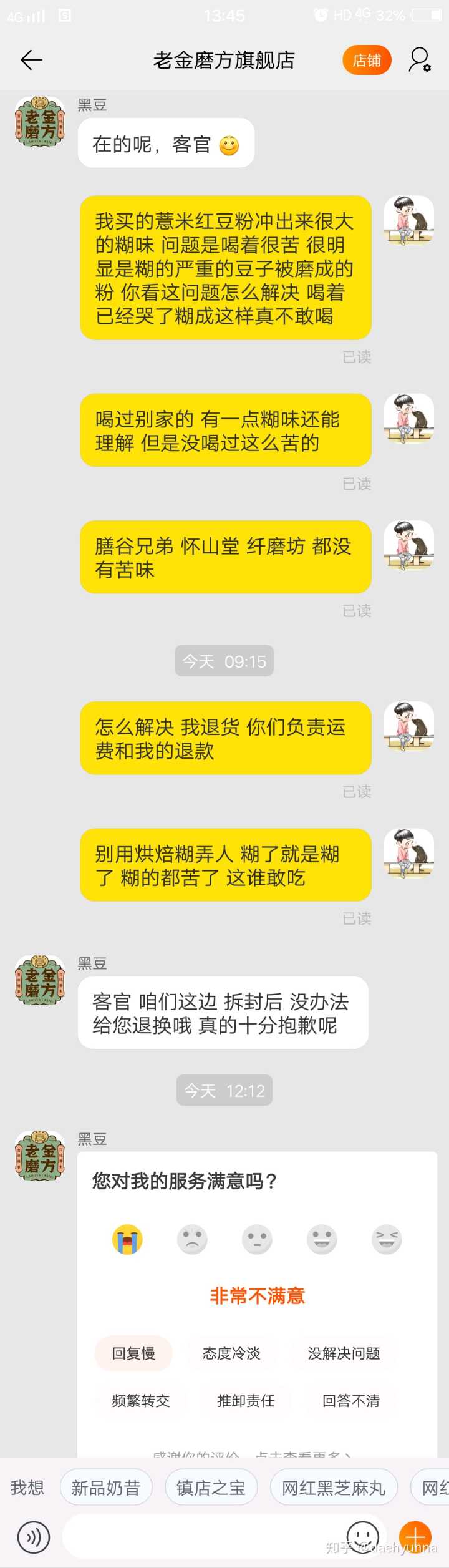Select the frowning face rating
The image size is (449, 1568).
tap(192, 1239)
